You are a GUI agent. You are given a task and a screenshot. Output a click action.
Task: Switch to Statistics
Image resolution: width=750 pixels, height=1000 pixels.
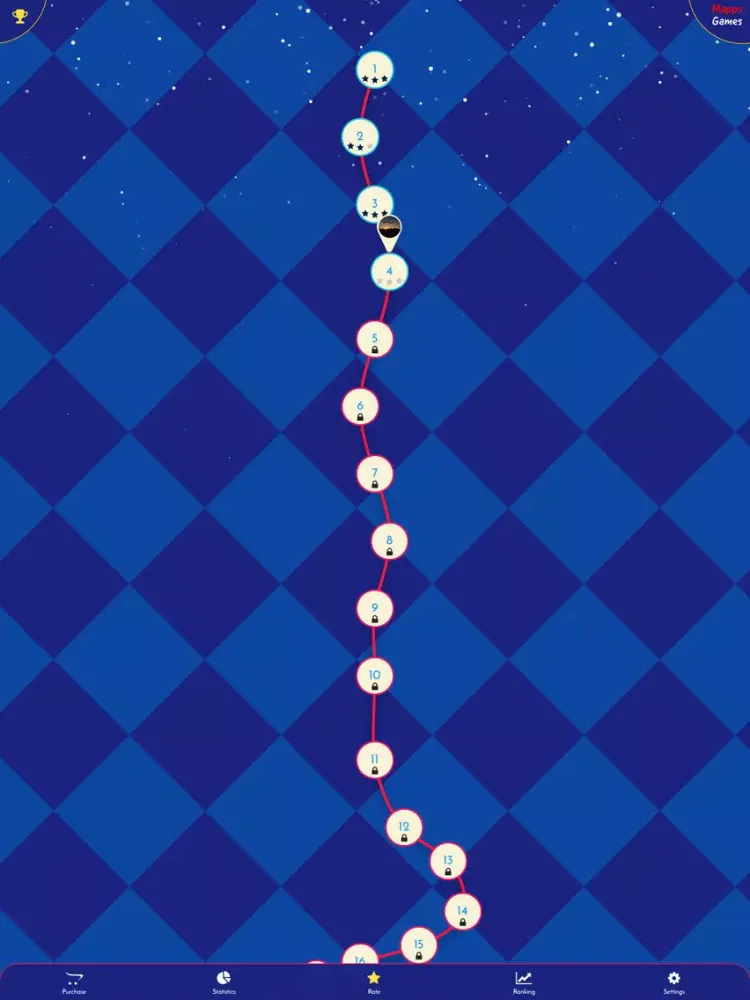click(224, 982)
